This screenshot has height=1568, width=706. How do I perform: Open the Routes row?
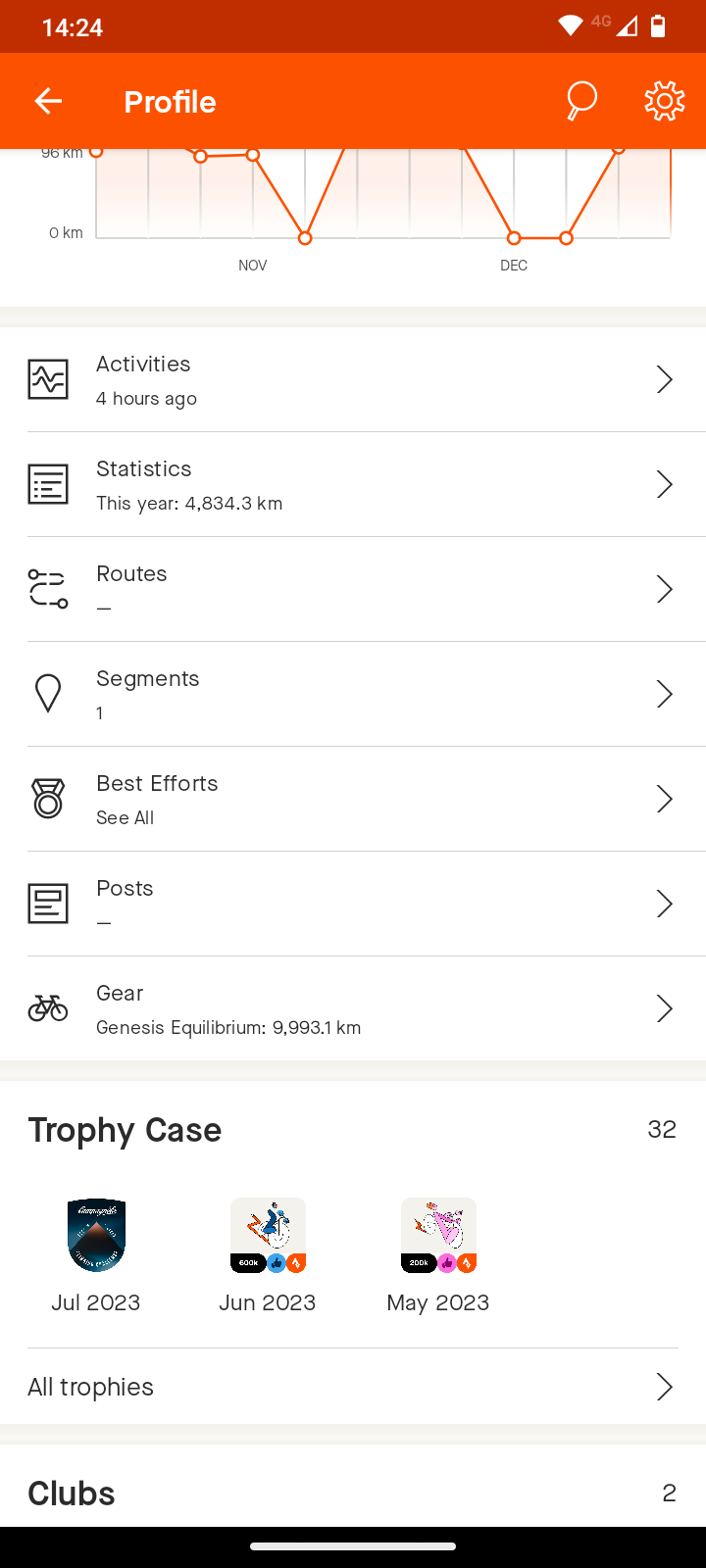(353, 589)
